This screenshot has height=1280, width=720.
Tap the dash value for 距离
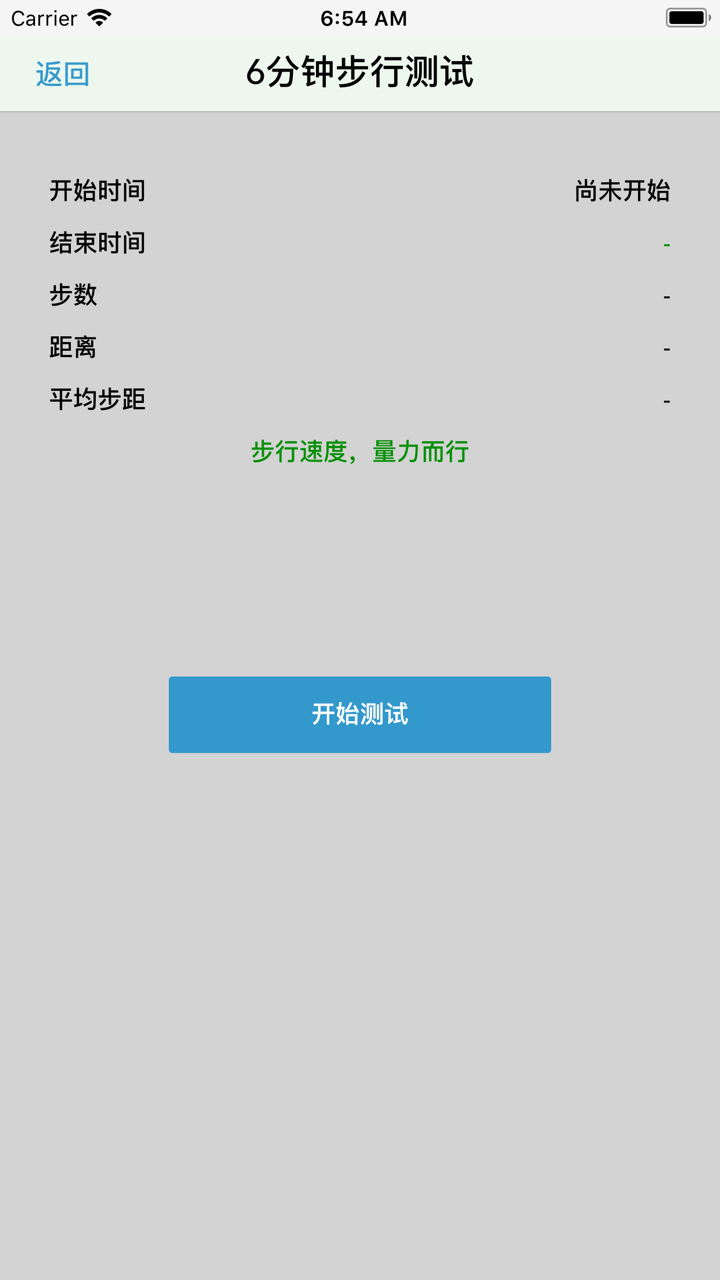(666, 347)
